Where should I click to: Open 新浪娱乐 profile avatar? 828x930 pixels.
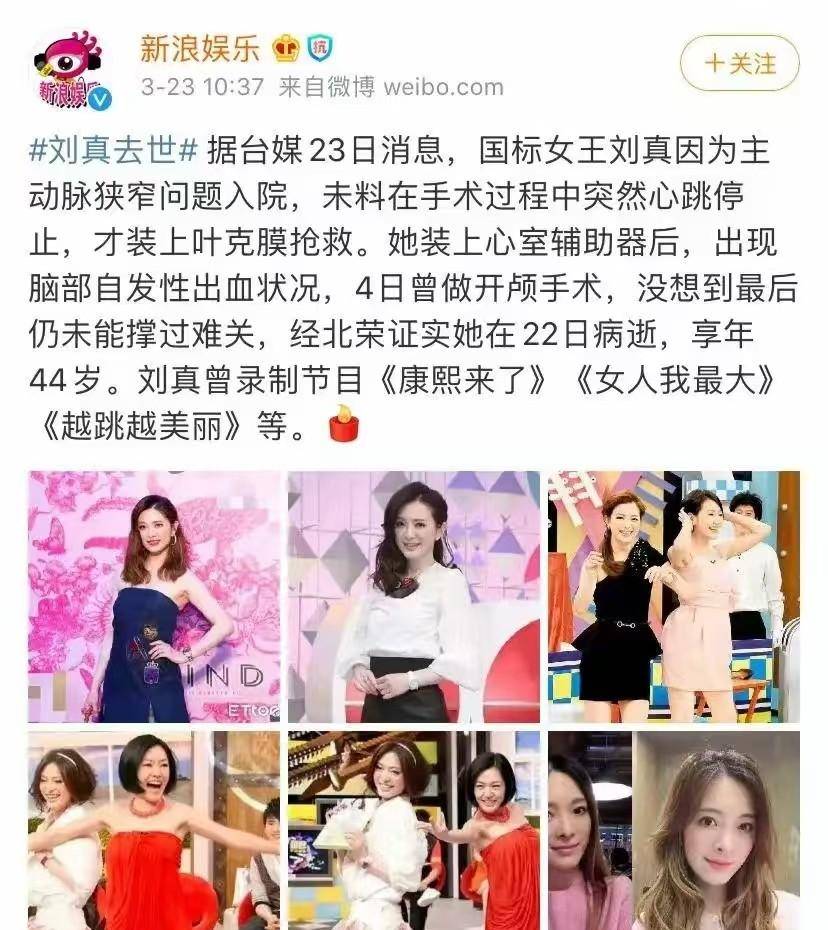tap(68, 68)
